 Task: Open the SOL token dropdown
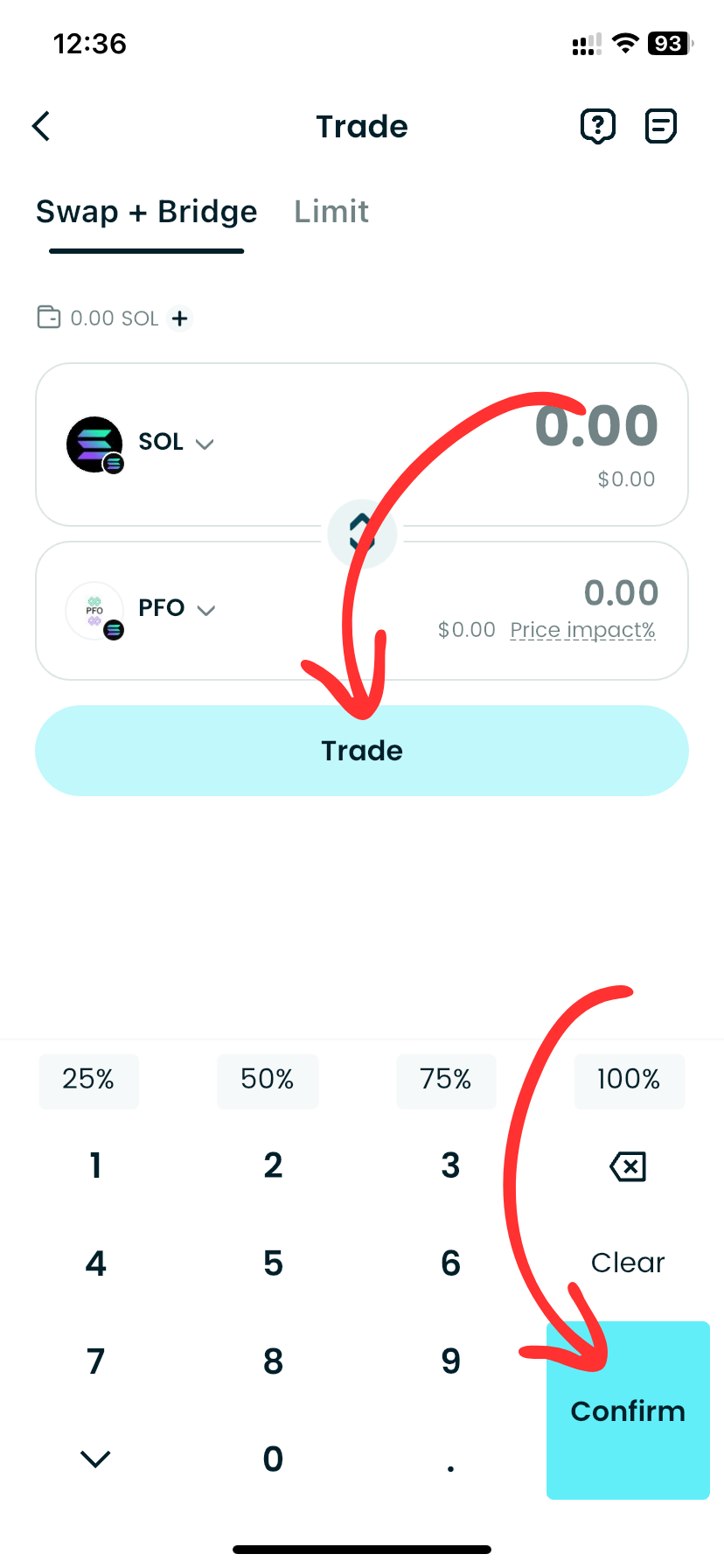(176, 443)
